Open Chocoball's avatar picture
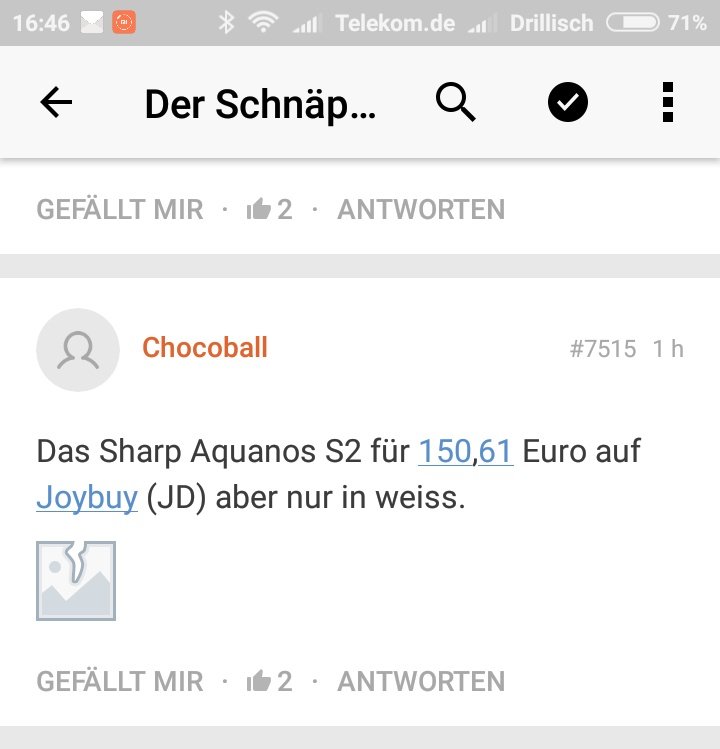This screenshot has width=720, height=749. [x=78, y=349]
